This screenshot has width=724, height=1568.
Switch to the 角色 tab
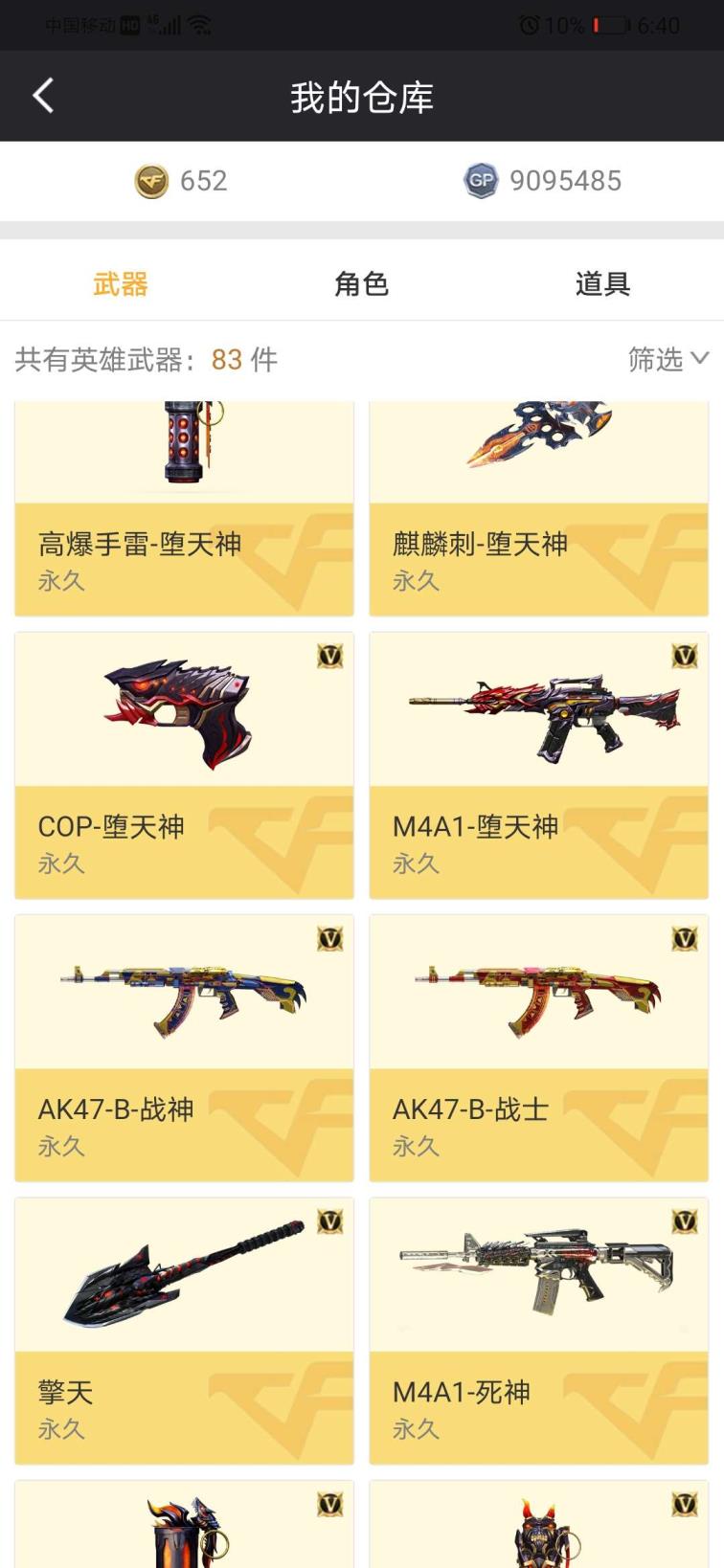point(361,283)
